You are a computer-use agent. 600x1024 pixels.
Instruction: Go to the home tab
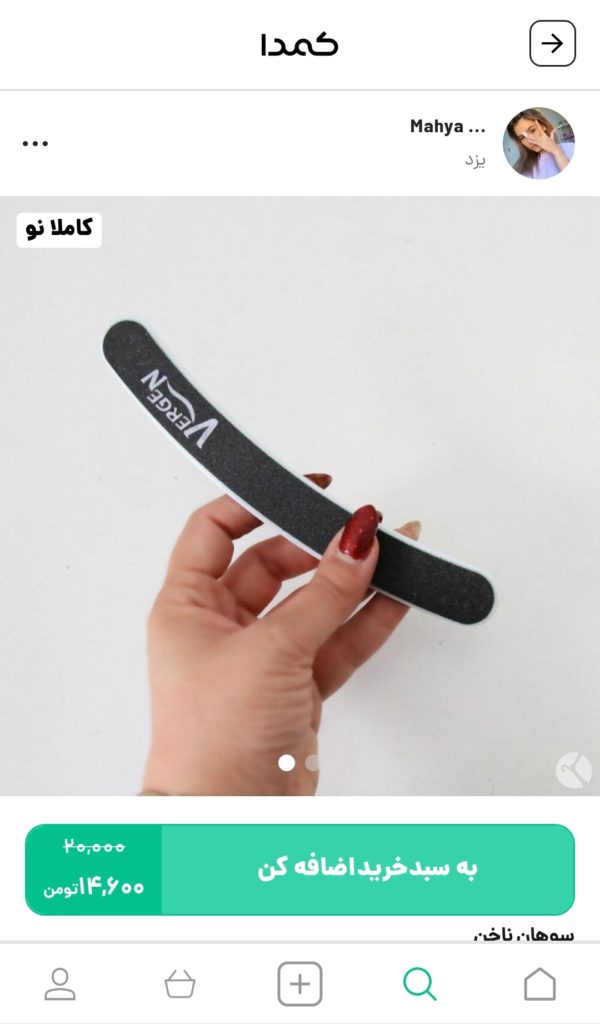click(x=539, y=984)
